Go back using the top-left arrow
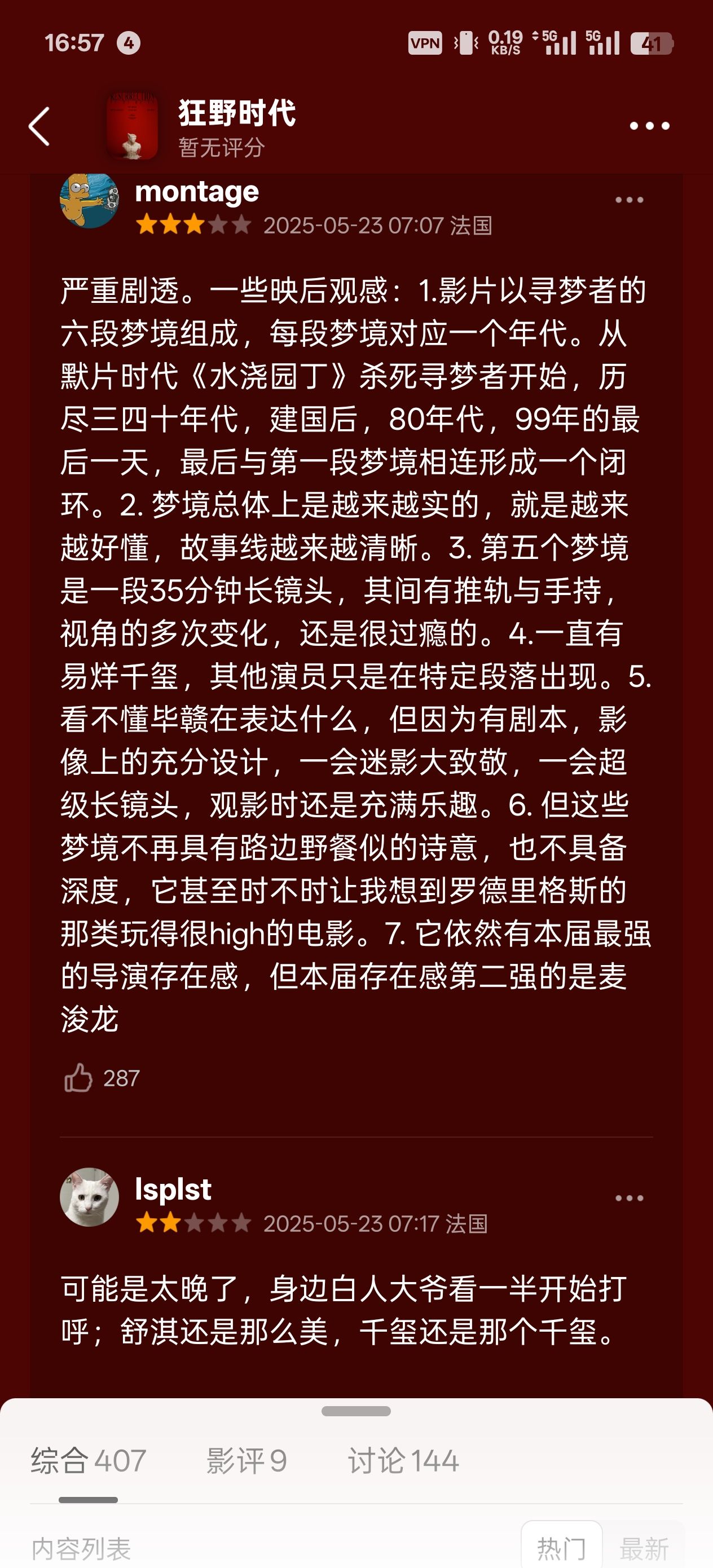 [x=39, y=126]
